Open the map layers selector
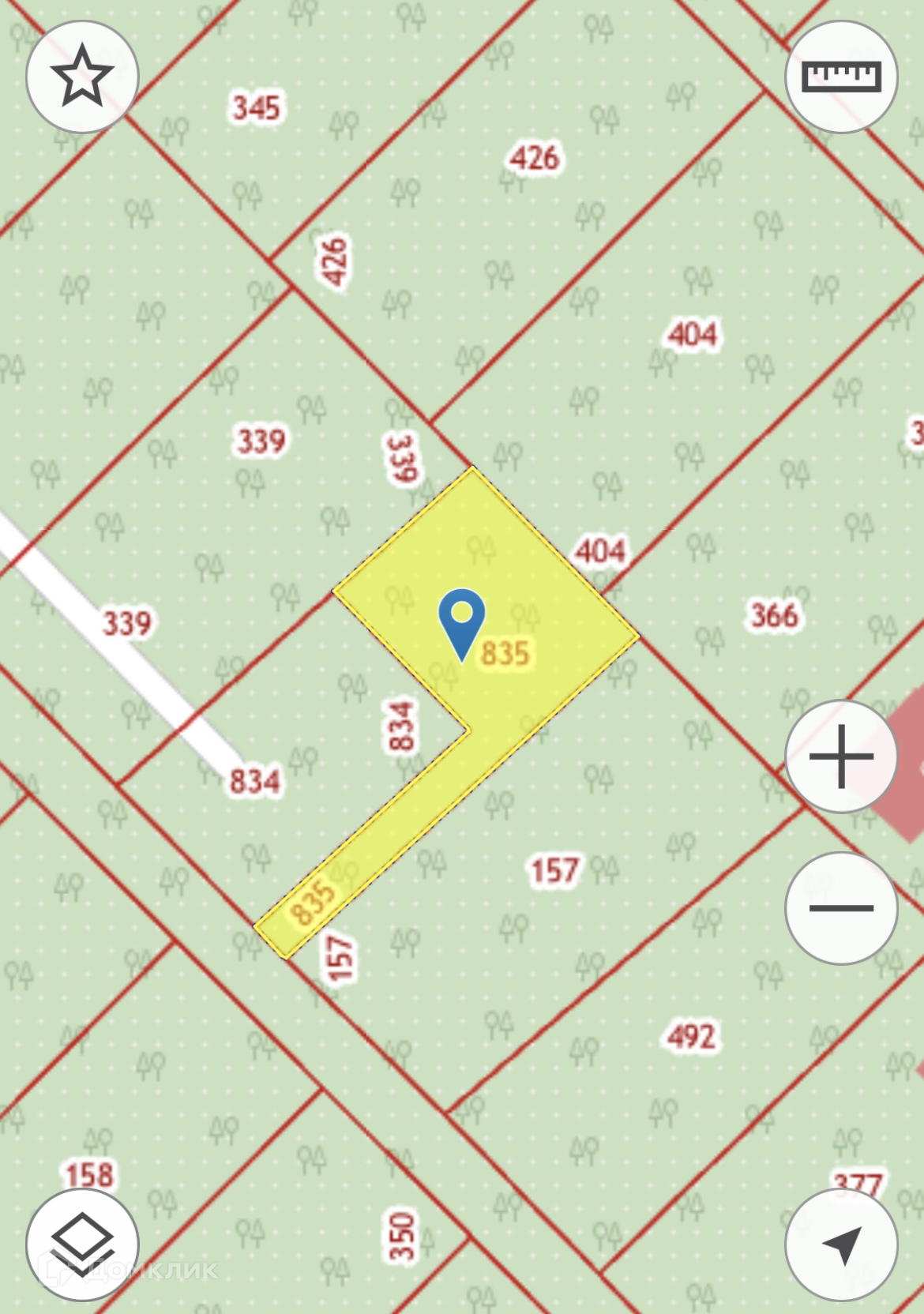The height and width of the screenshot is (1314, 924). point(82,1244)
